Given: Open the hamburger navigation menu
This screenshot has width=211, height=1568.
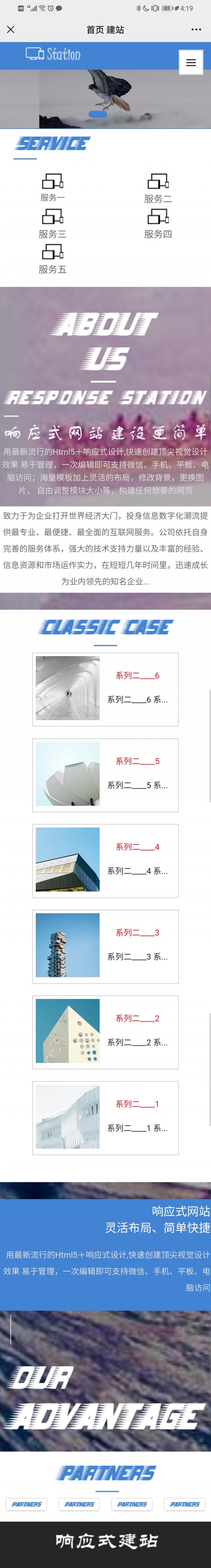Looking at the screenshot, I should (x=191, y=62).
